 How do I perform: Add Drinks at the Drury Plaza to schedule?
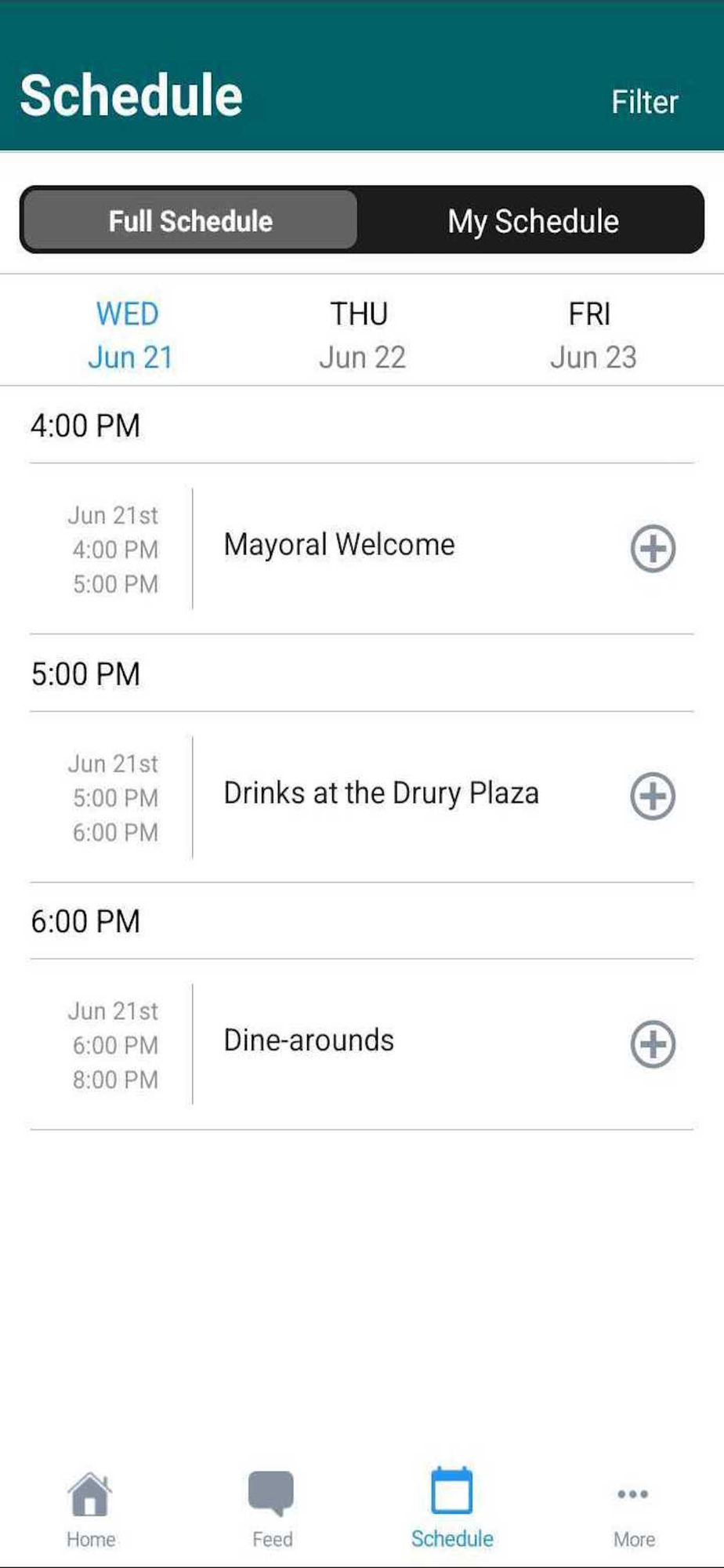coord(653,797)
